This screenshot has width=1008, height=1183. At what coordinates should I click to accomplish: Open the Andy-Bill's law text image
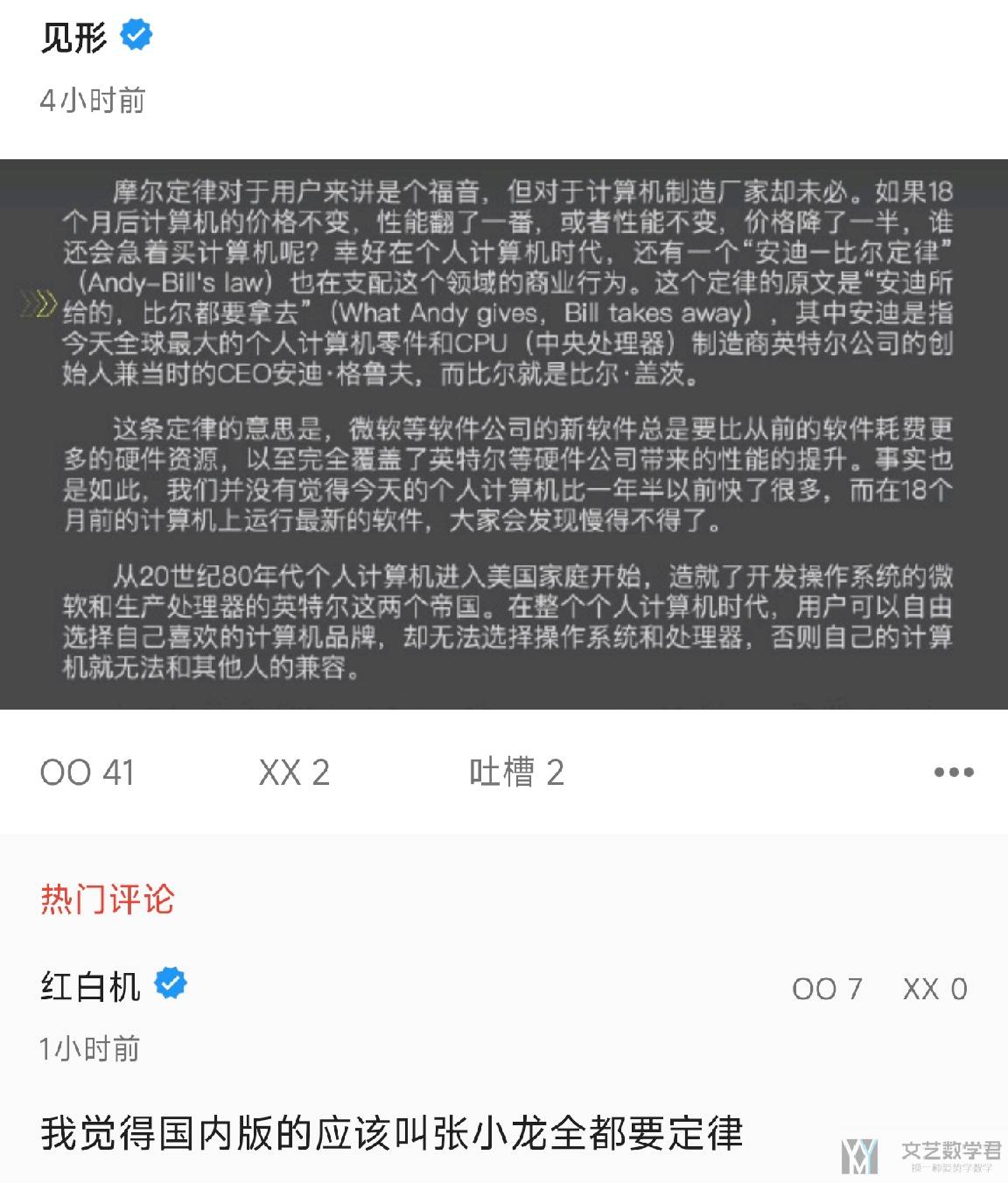click(504, 434)
